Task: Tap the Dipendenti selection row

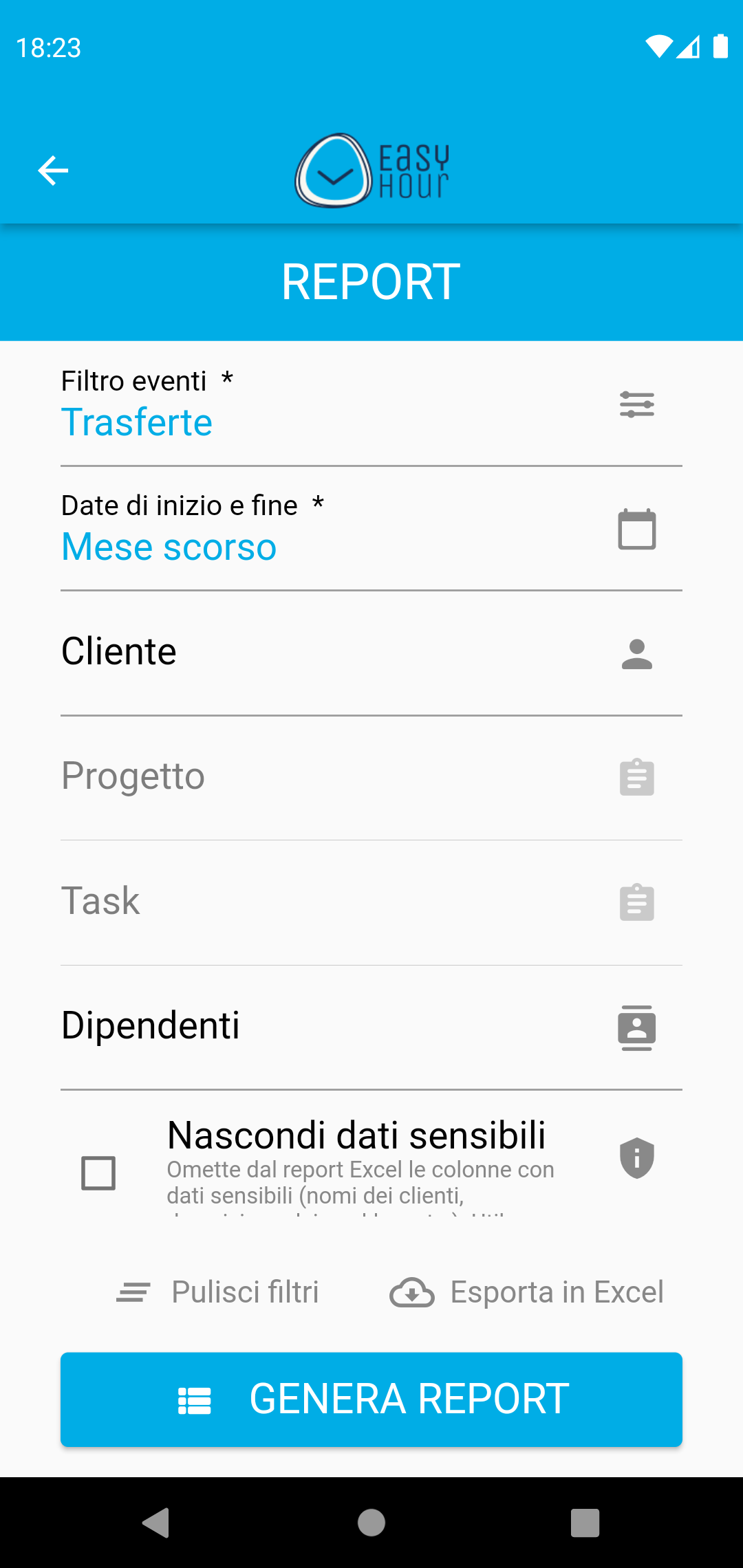Action: 275,1025
